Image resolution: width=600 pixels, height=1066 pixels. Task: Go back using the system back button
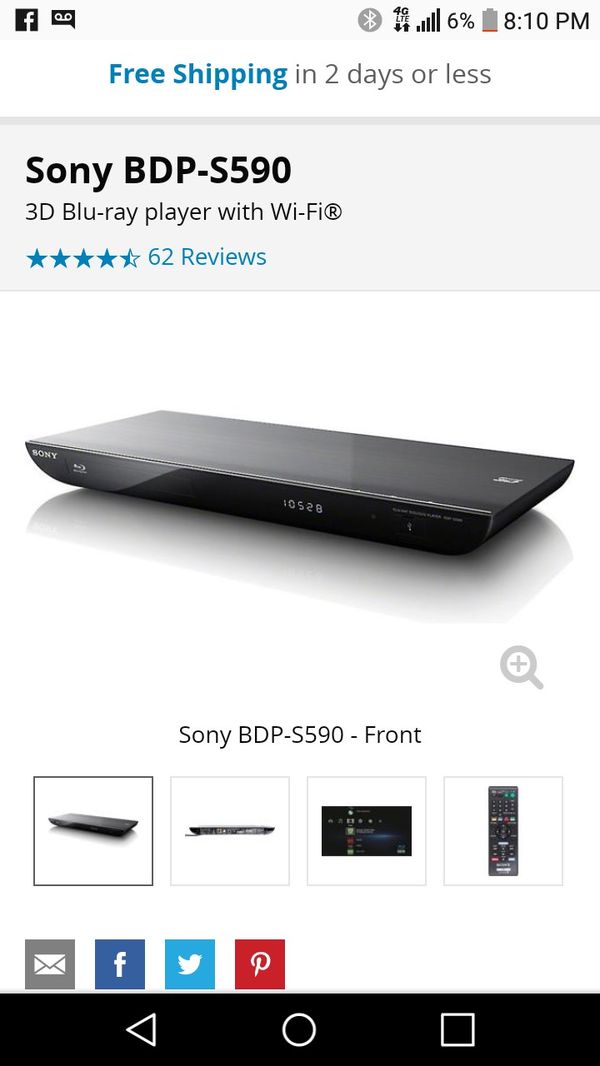click(x=141, y=1029)
